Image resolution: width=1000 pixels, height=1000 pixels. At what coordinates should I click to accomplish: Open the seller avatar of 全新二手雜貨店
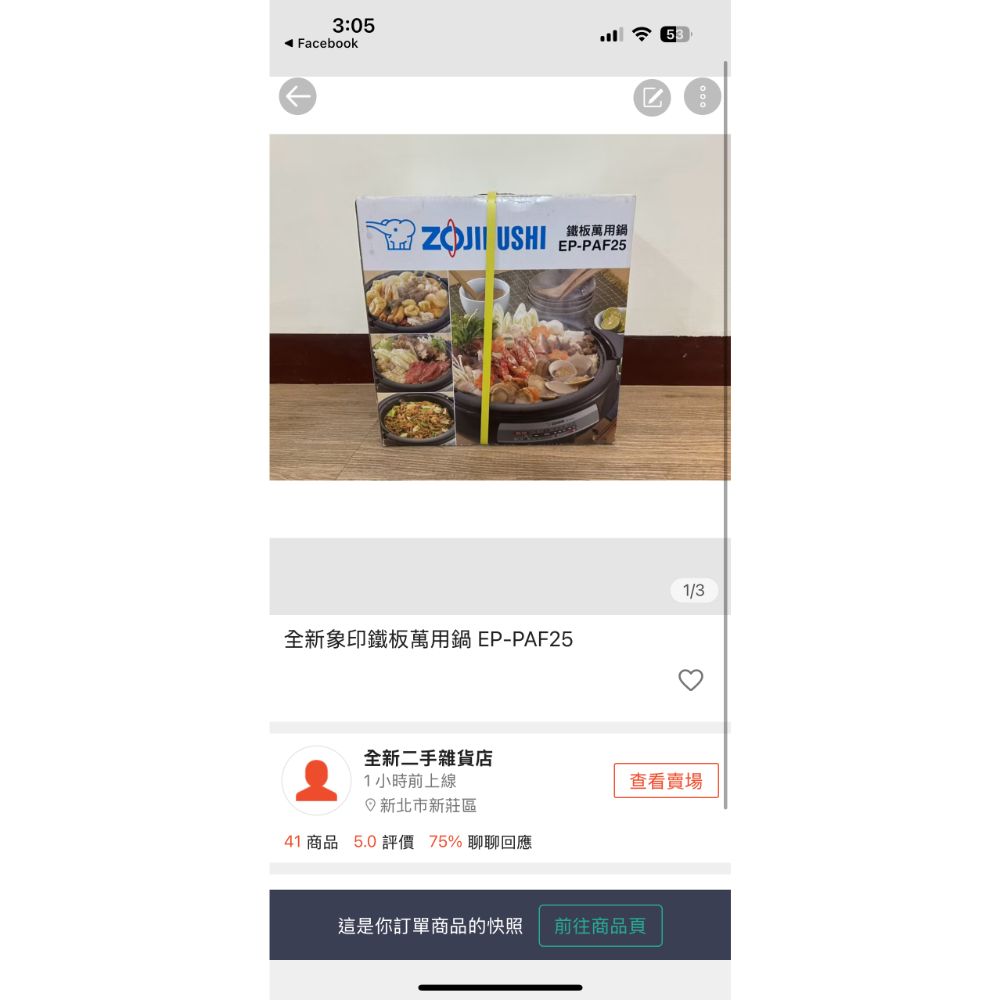coord(316,781)
